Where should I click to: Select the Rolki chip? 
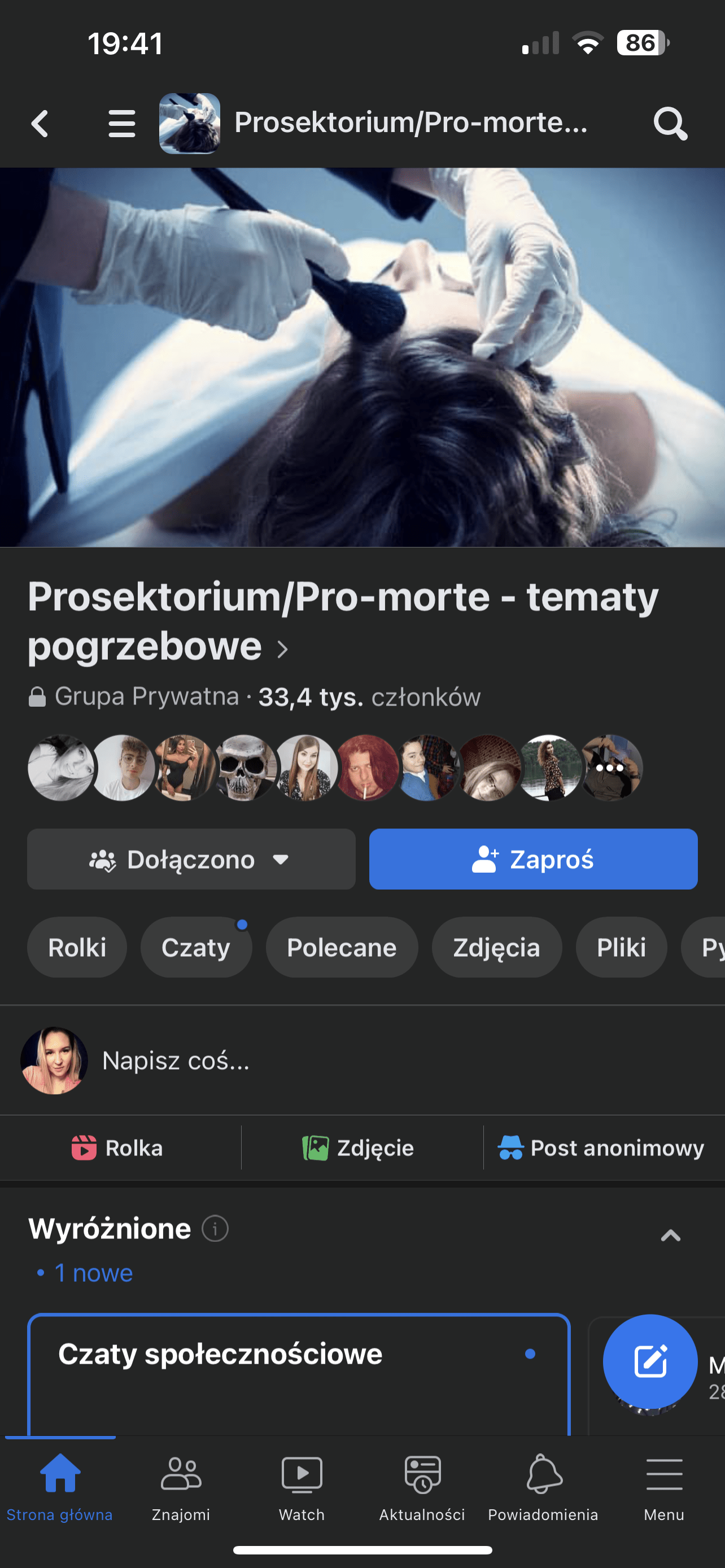[77, 947]
